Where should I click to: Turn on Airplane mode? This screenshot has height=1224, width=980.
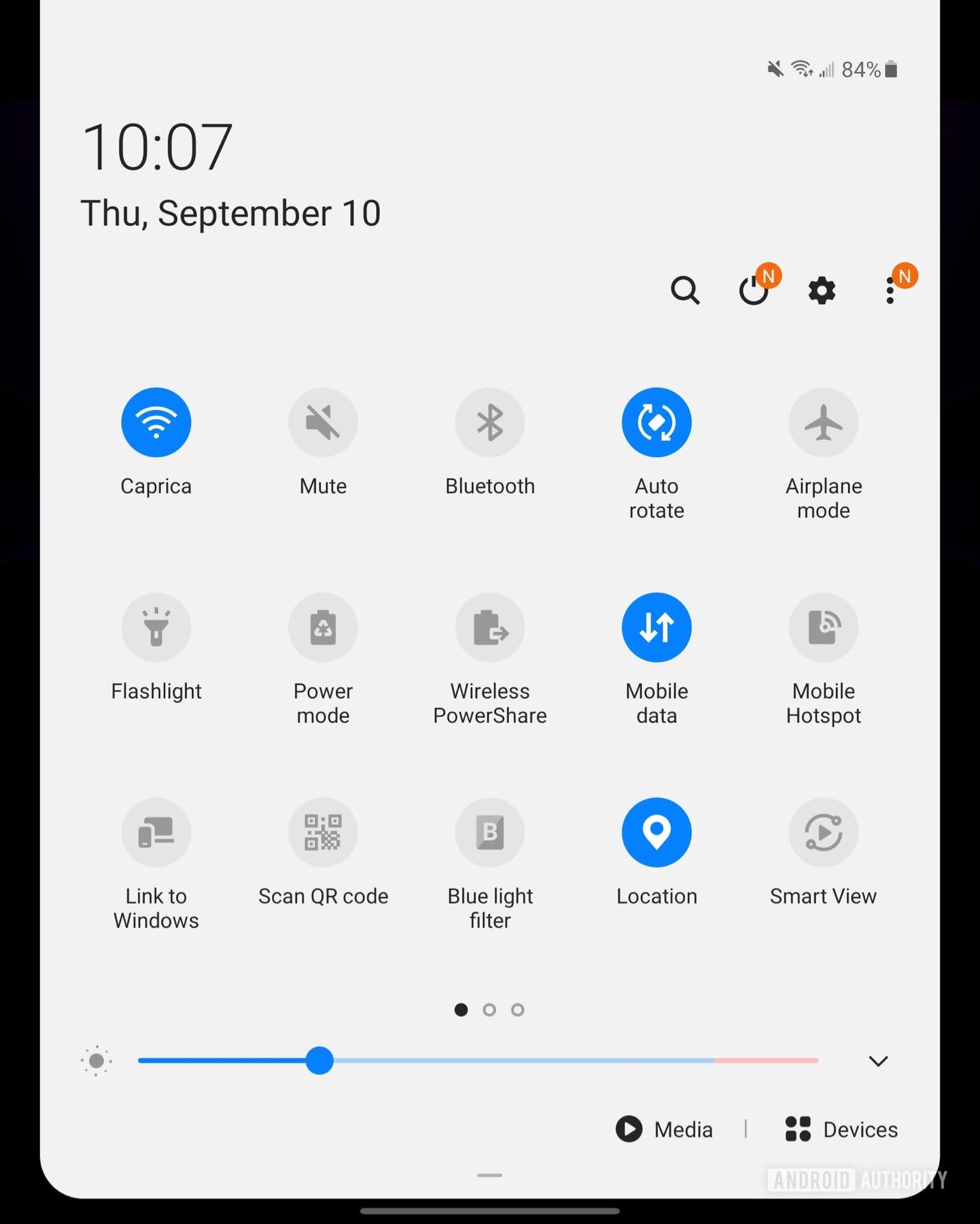pyautogui.click(x=824, y=422)
